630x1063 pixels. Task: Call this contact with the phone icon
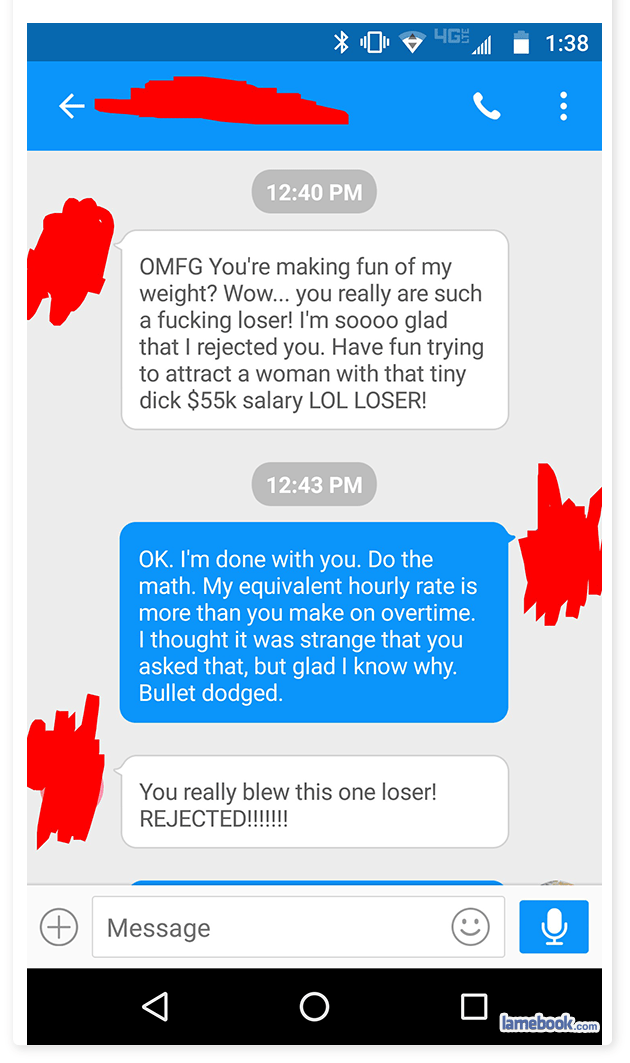click(x=486, y=106)
